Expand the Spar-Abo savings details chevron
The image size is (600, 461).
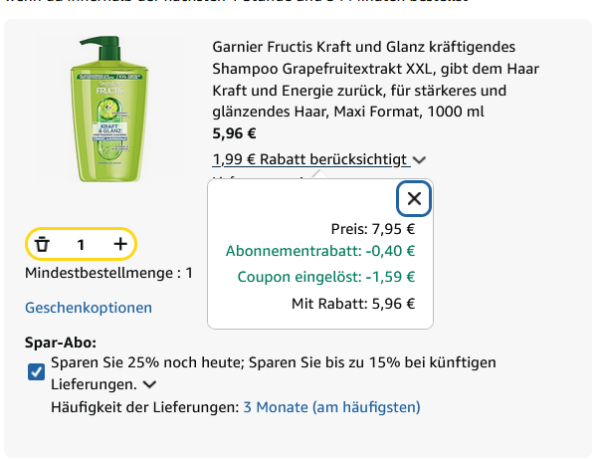tap(150, 384)
